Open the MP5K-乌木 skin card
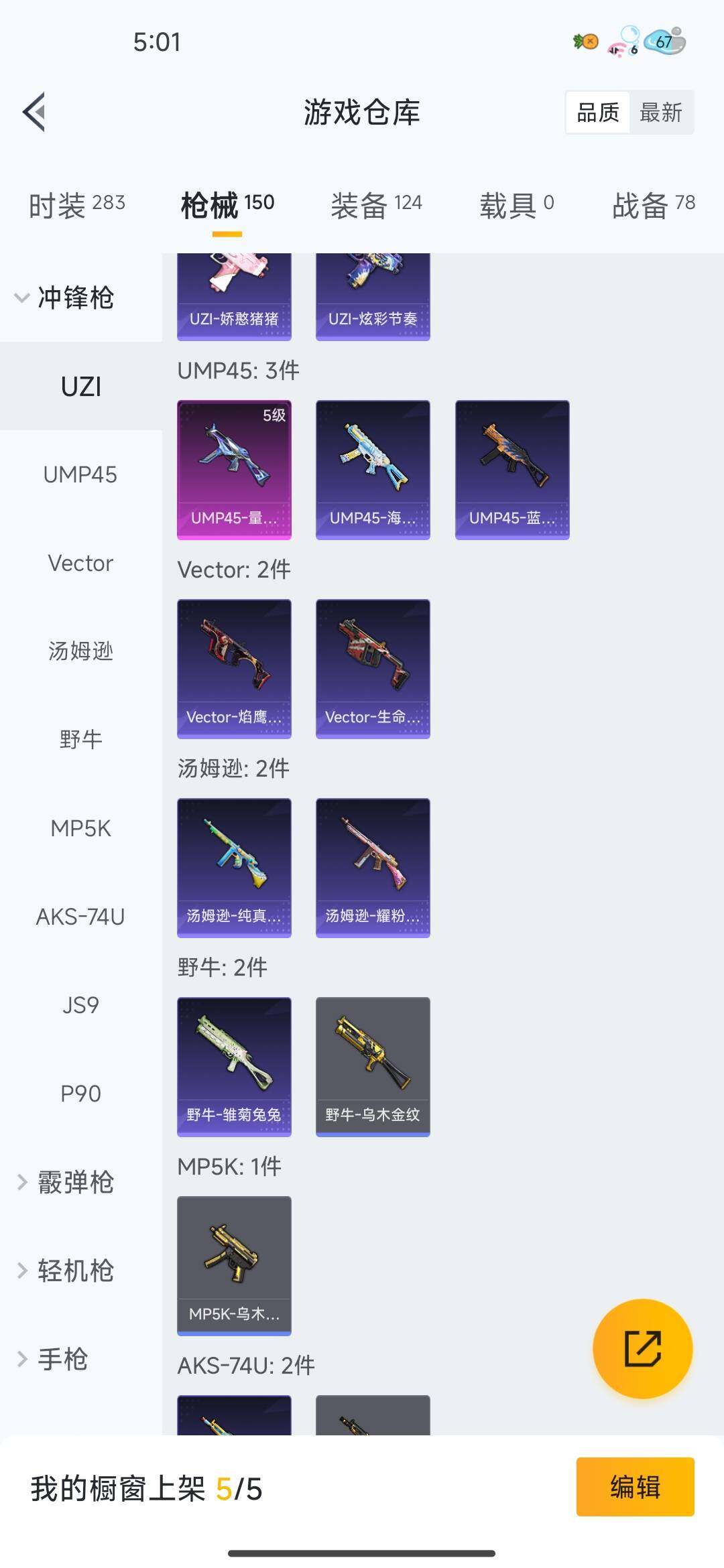Image resolution: width=724 pixels, height=1568 pixels. [x=234, y=1265]
